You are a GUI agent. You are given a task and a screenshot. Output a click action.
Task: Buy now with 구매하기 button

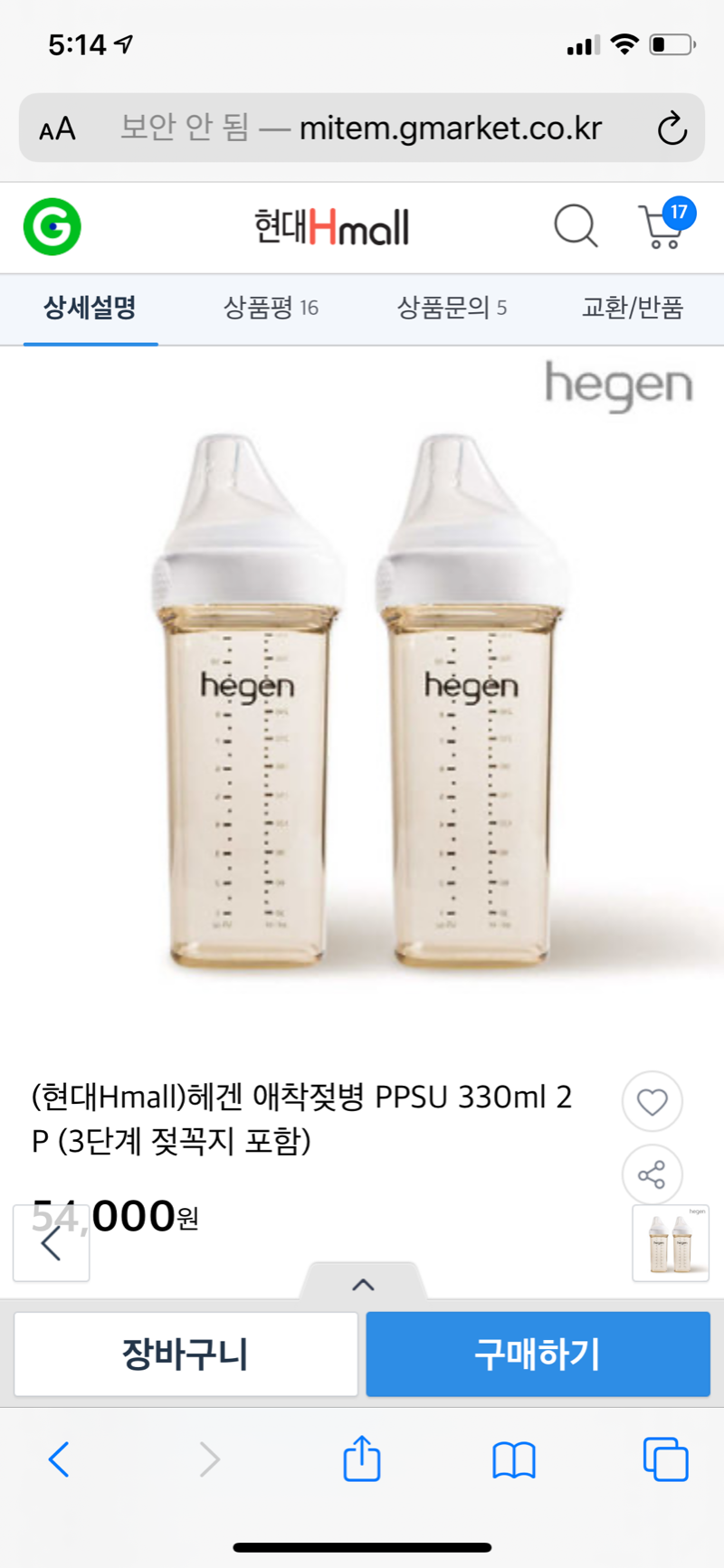(x=538, y=1354)
